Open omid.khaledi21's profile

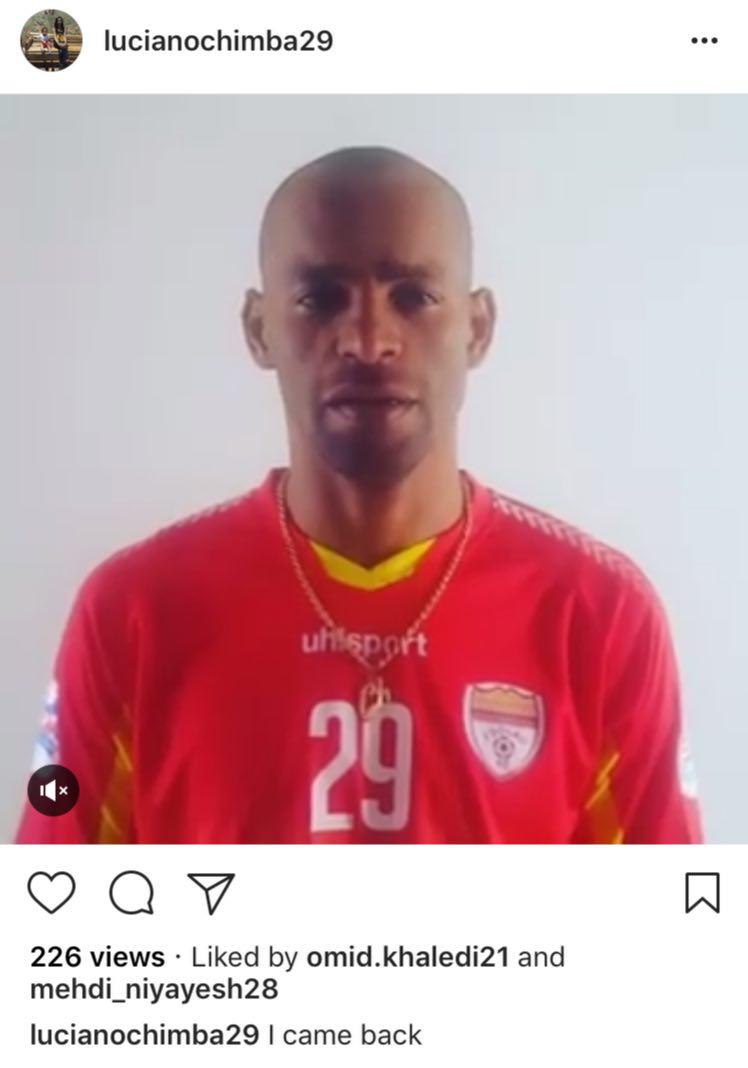tap(407, 957)
